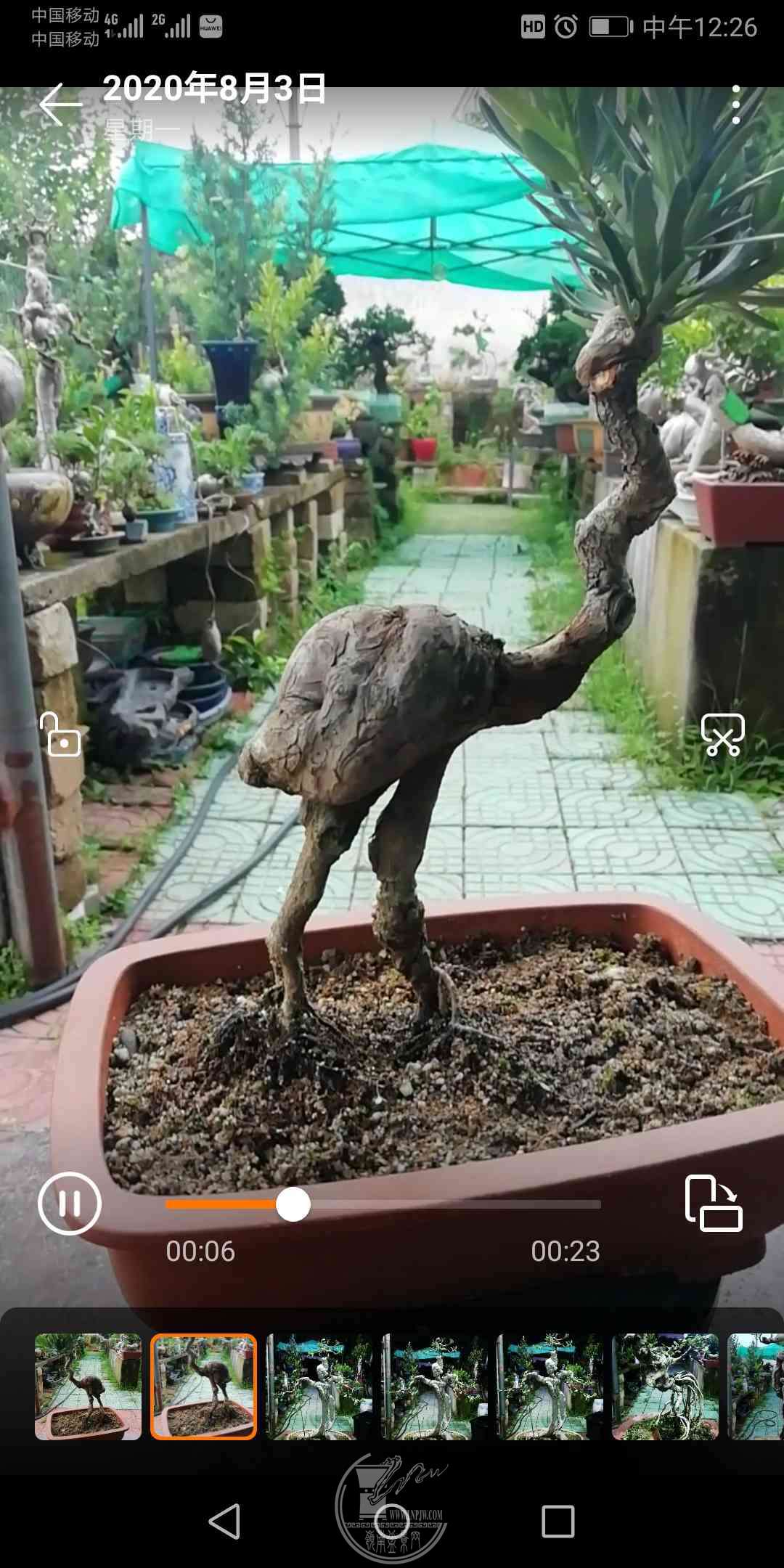Screen dimensions: 784x1568
Task: Open the third thumbnail in filmstrip
Action: [319, 1387]
